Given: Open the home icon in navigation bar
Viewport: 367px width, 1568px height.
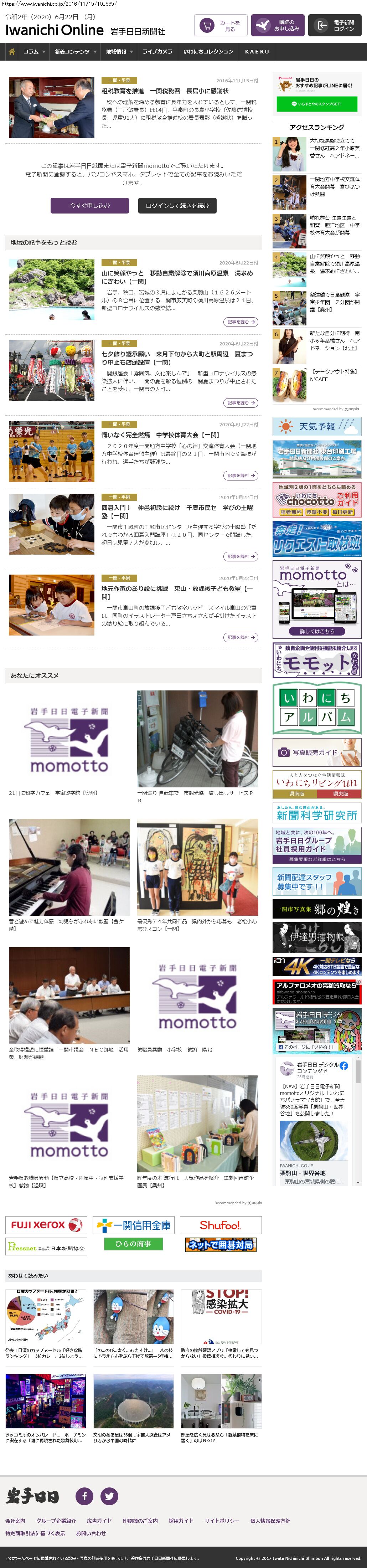Looking at the screenshot, I should pos(11,52).
